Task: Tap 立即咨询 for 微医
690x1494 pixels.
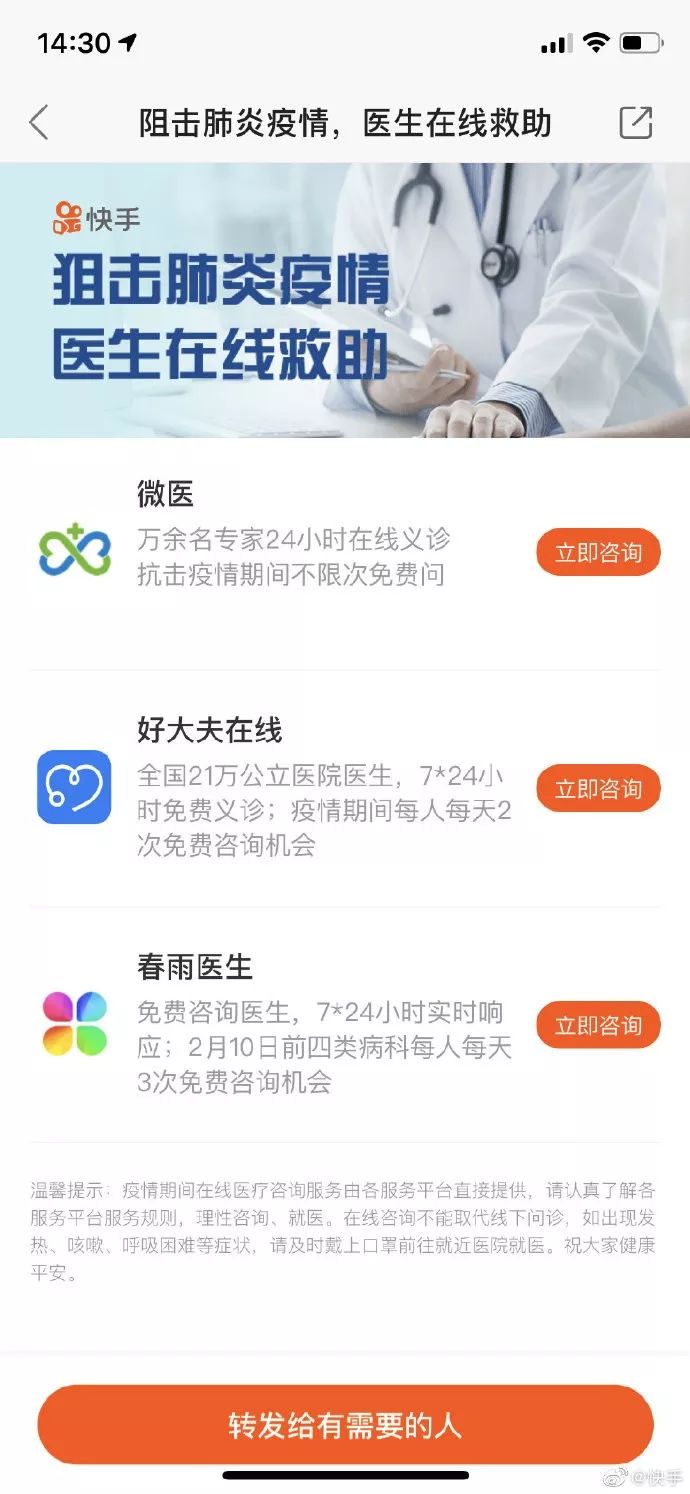Action: 598,553
